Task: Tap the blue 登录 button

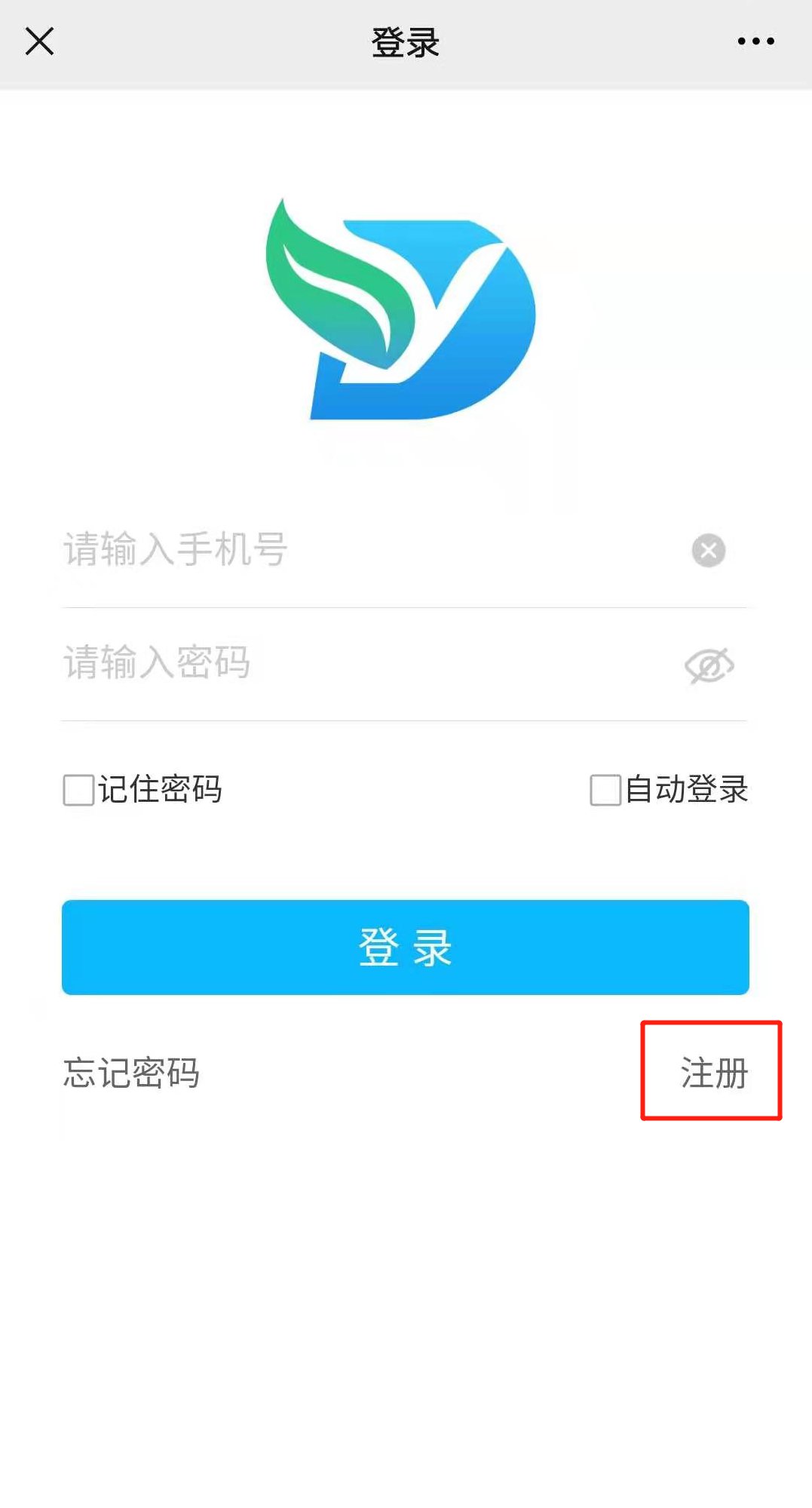Action: click(x=406, y=947)
